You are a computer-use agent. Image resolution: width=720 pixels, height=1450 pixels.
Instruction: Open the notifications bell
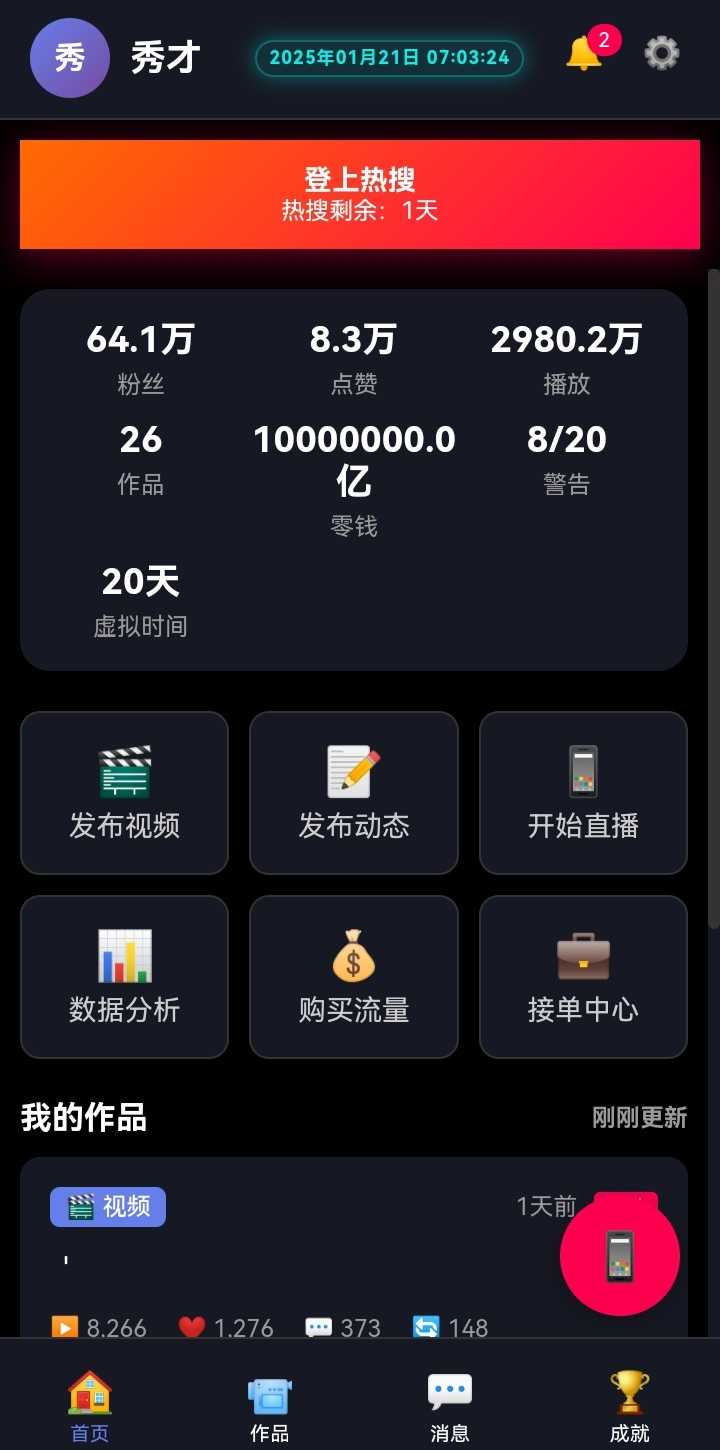584,54
